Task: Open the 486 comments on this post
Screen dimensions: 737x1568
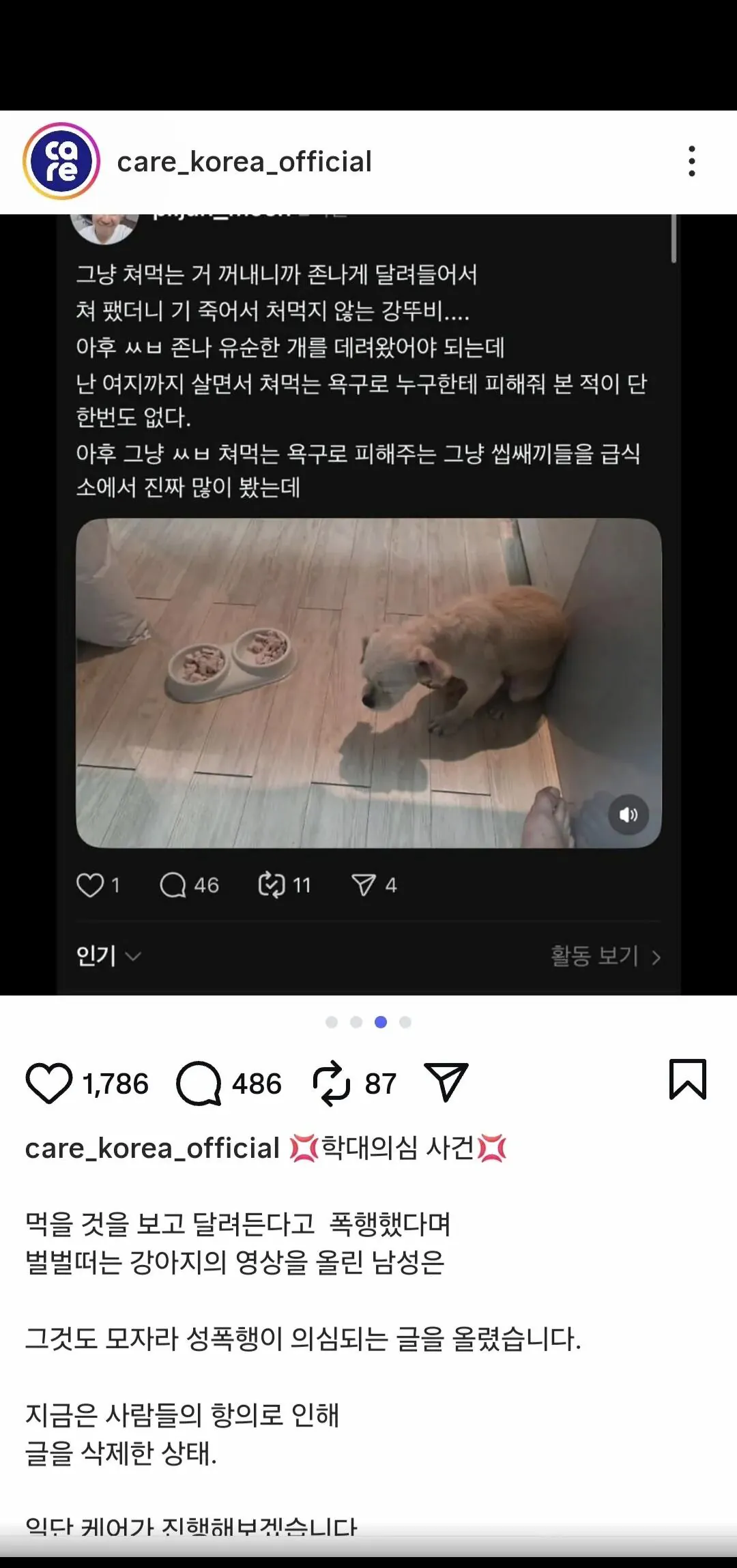Action: pyautogui.click(x=199, y=1084)
